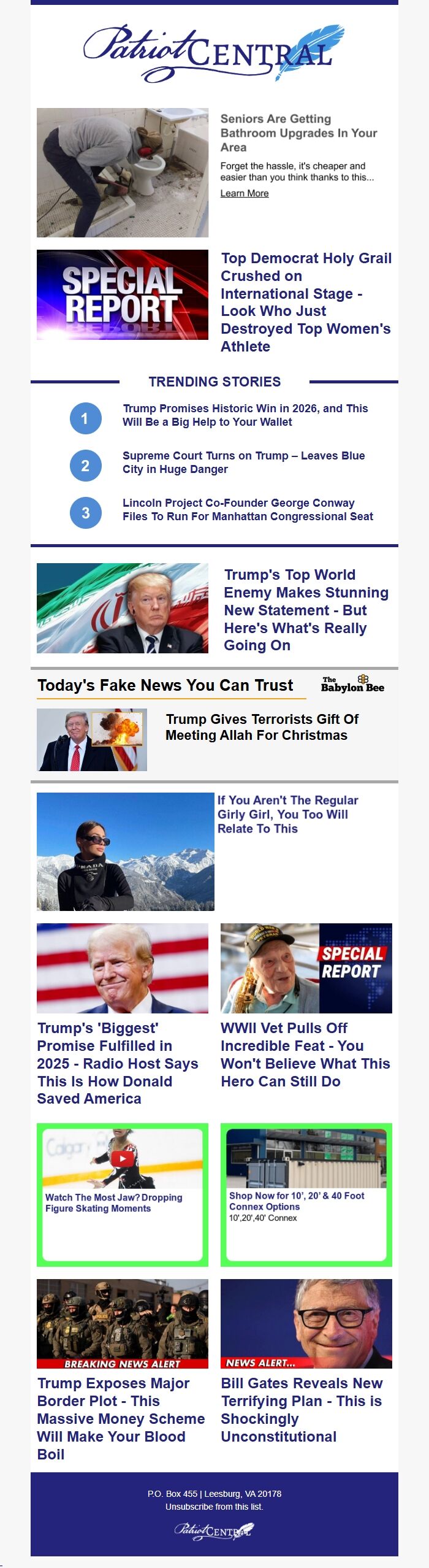
Task: Open Bill Gates Reveals New Terrifying Plan story
Action: click(301, 1410)
